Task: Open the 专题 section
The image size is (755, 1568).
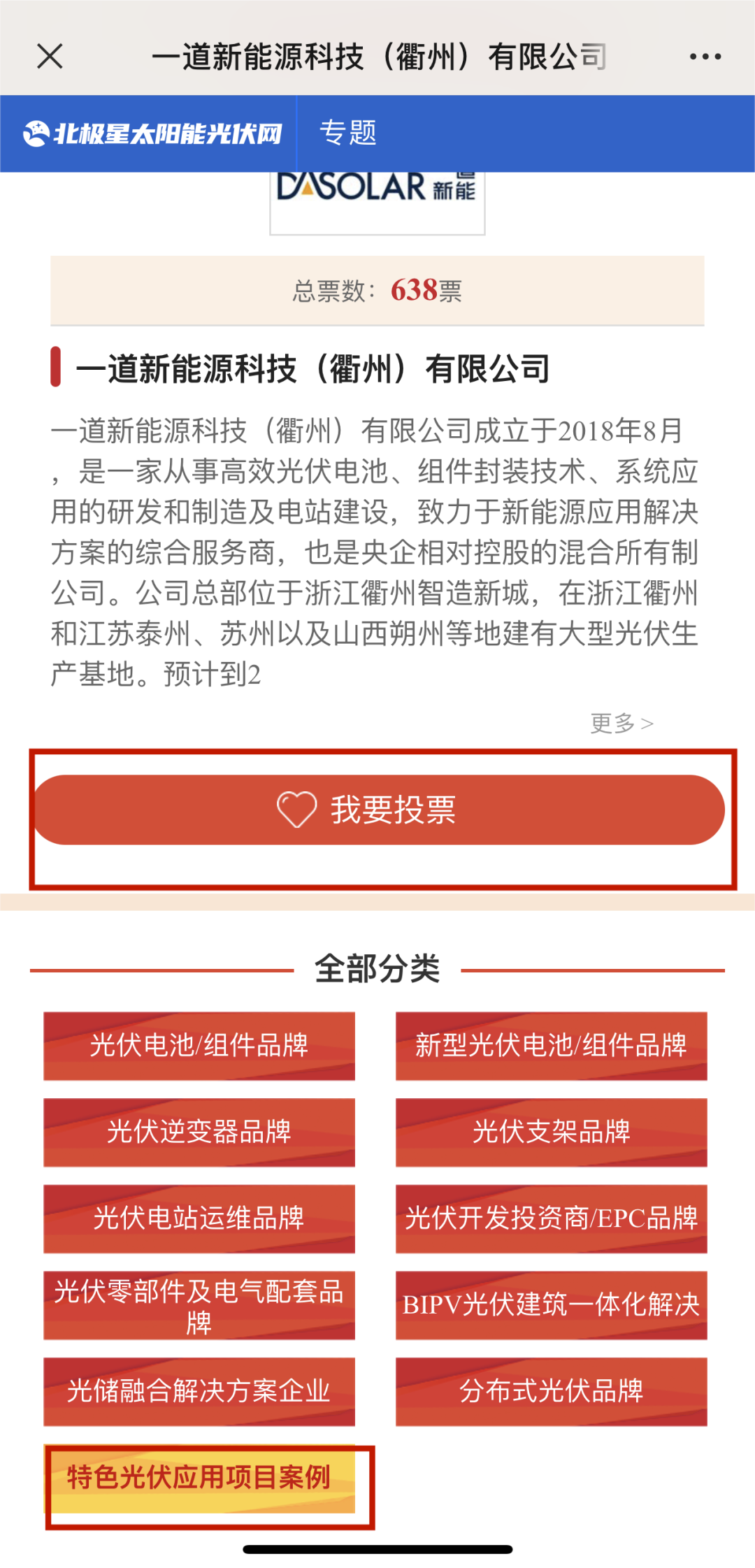Action: [x=347, y=133]
